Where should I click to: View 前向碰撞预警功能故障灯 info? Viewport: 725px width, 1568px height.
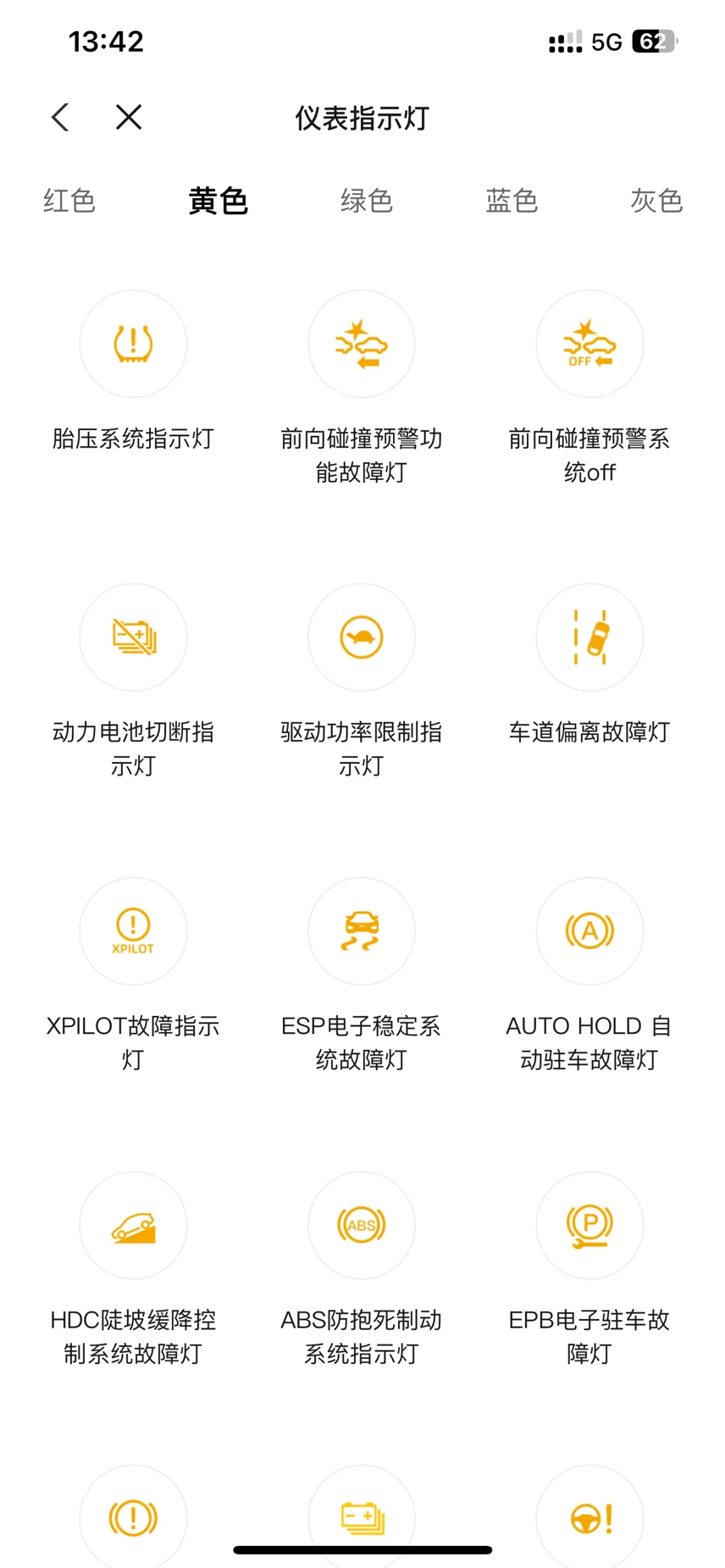click(362, 345)
